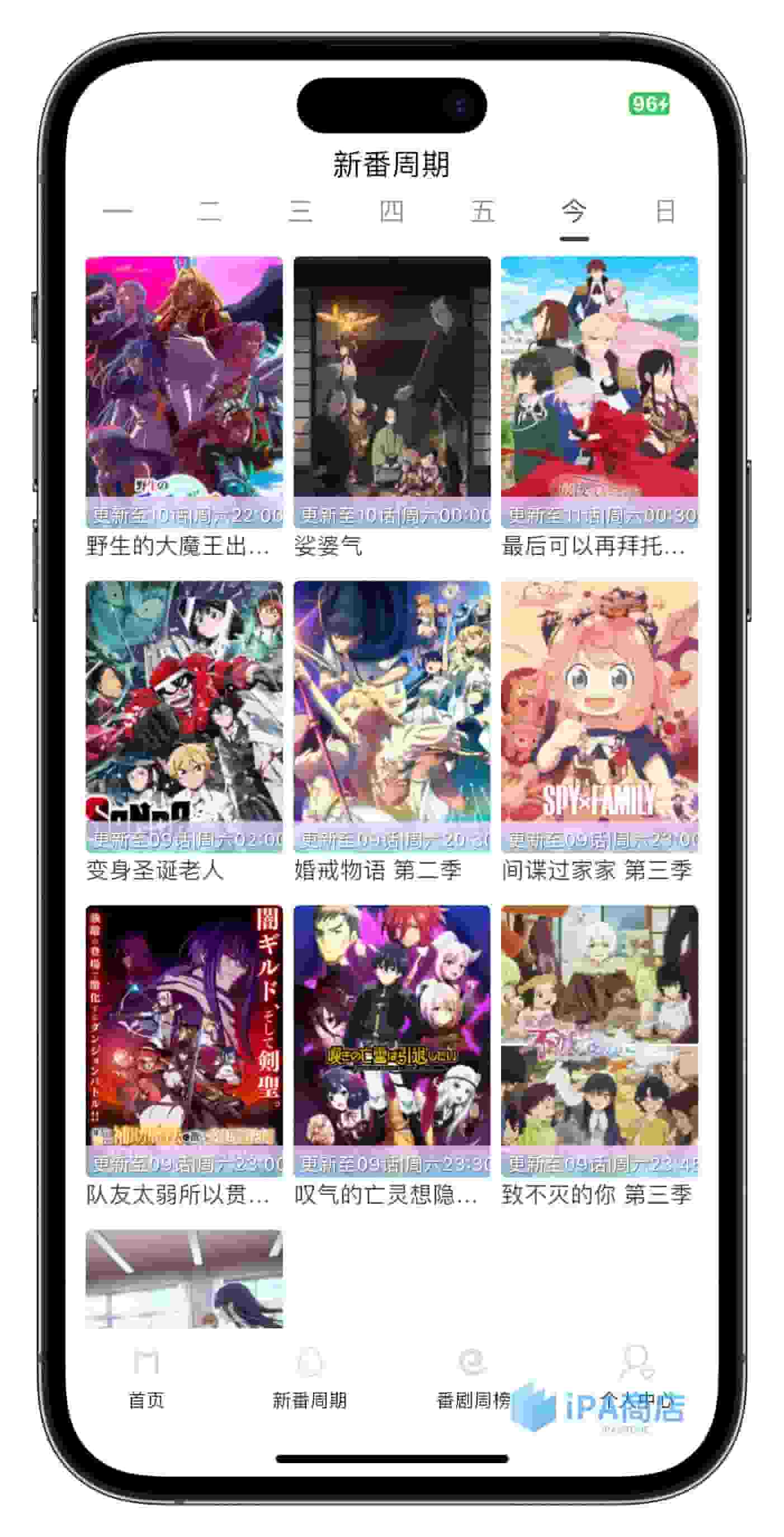The width and height of the screenshot is (784, 1537).
Task: Select the 三 (Wednesday) tab
Action: [300, 212]
